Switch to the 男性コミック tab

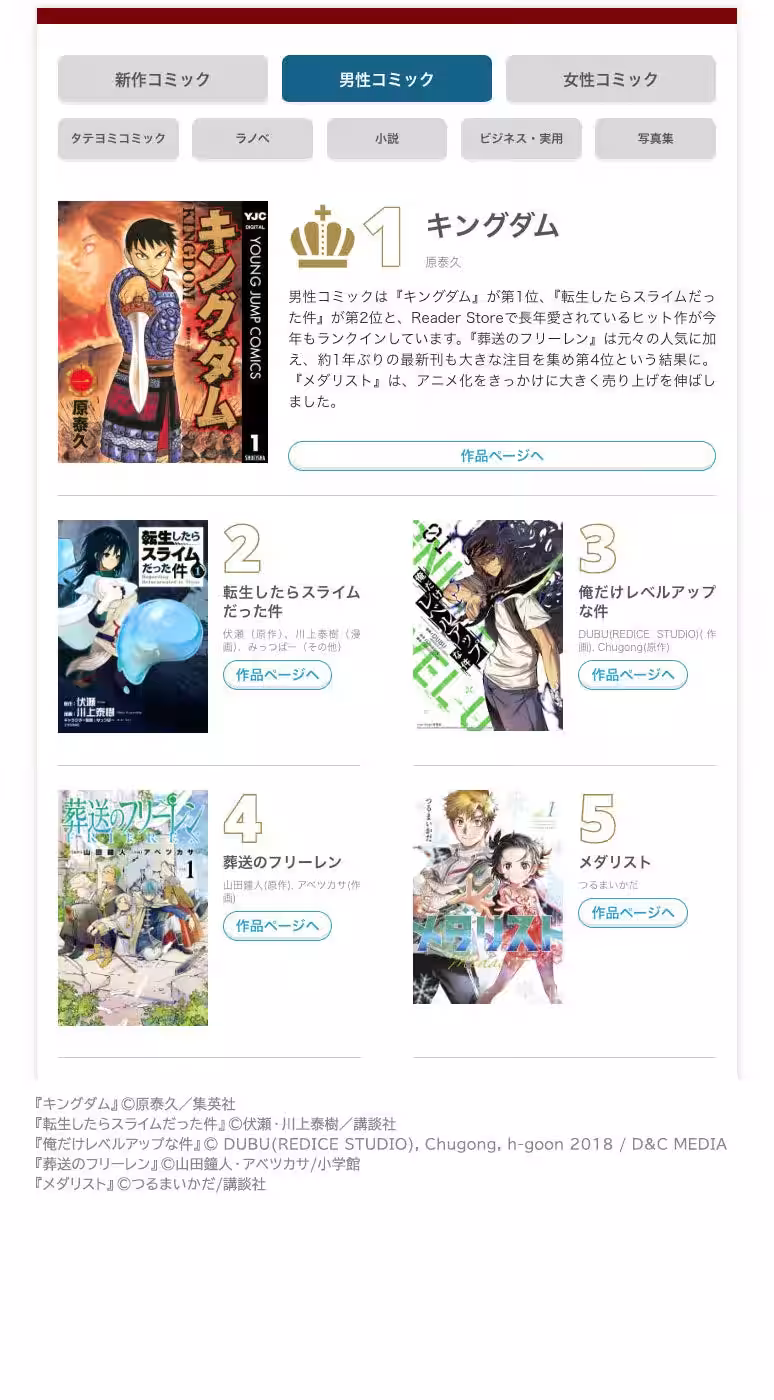[386, 78]
